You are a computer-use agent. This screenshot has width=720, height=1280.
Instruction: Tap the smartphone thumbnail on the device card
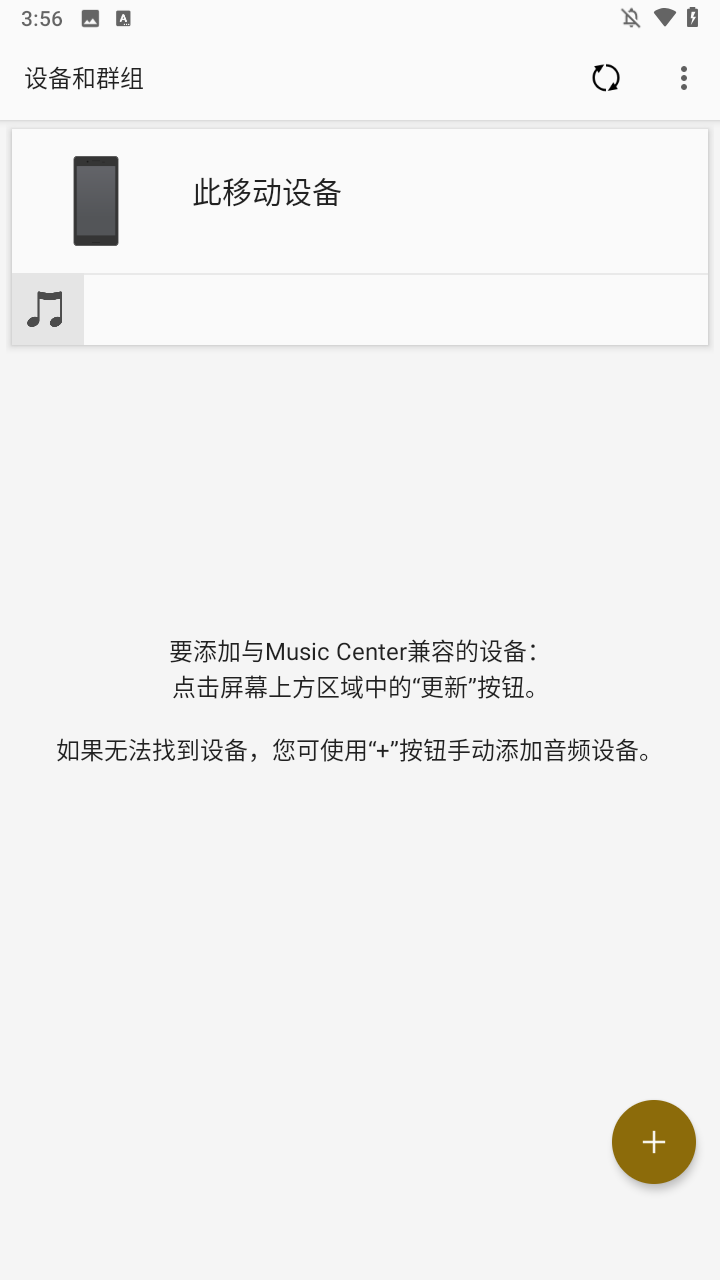(x=97, y=200)
